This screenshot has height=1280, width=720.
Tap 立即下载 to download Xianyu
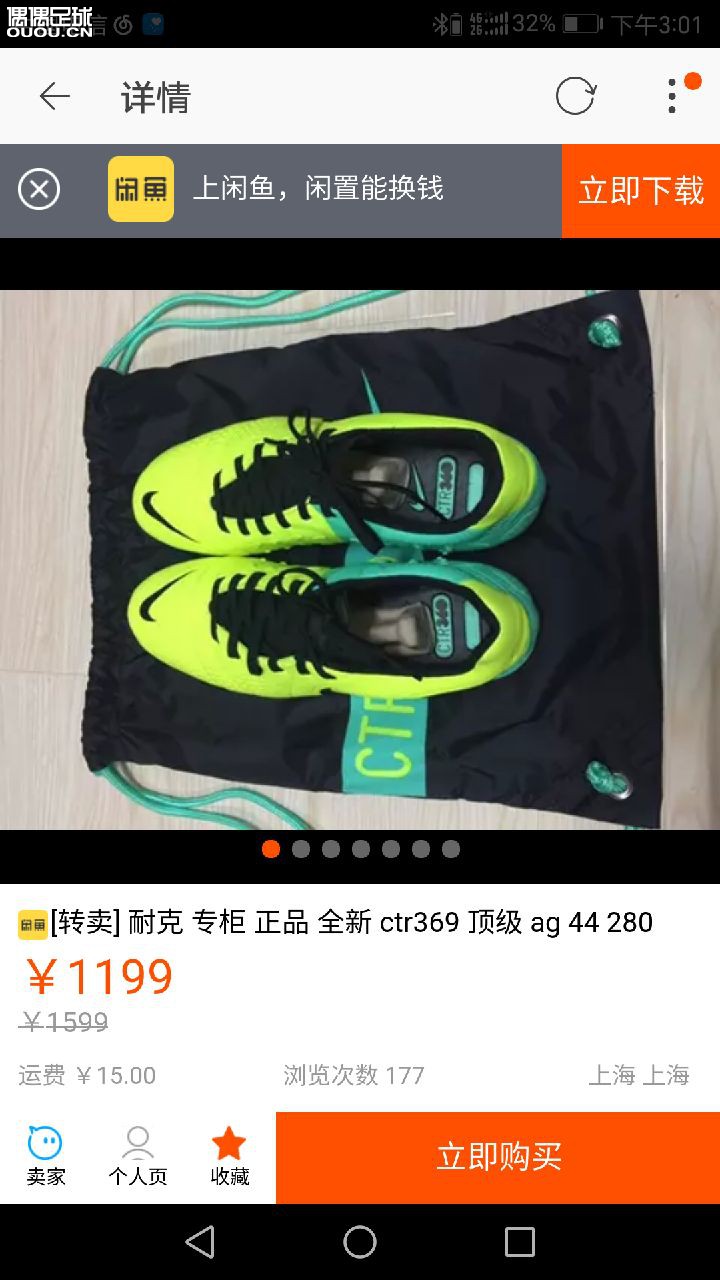click(x=640, y=190)
